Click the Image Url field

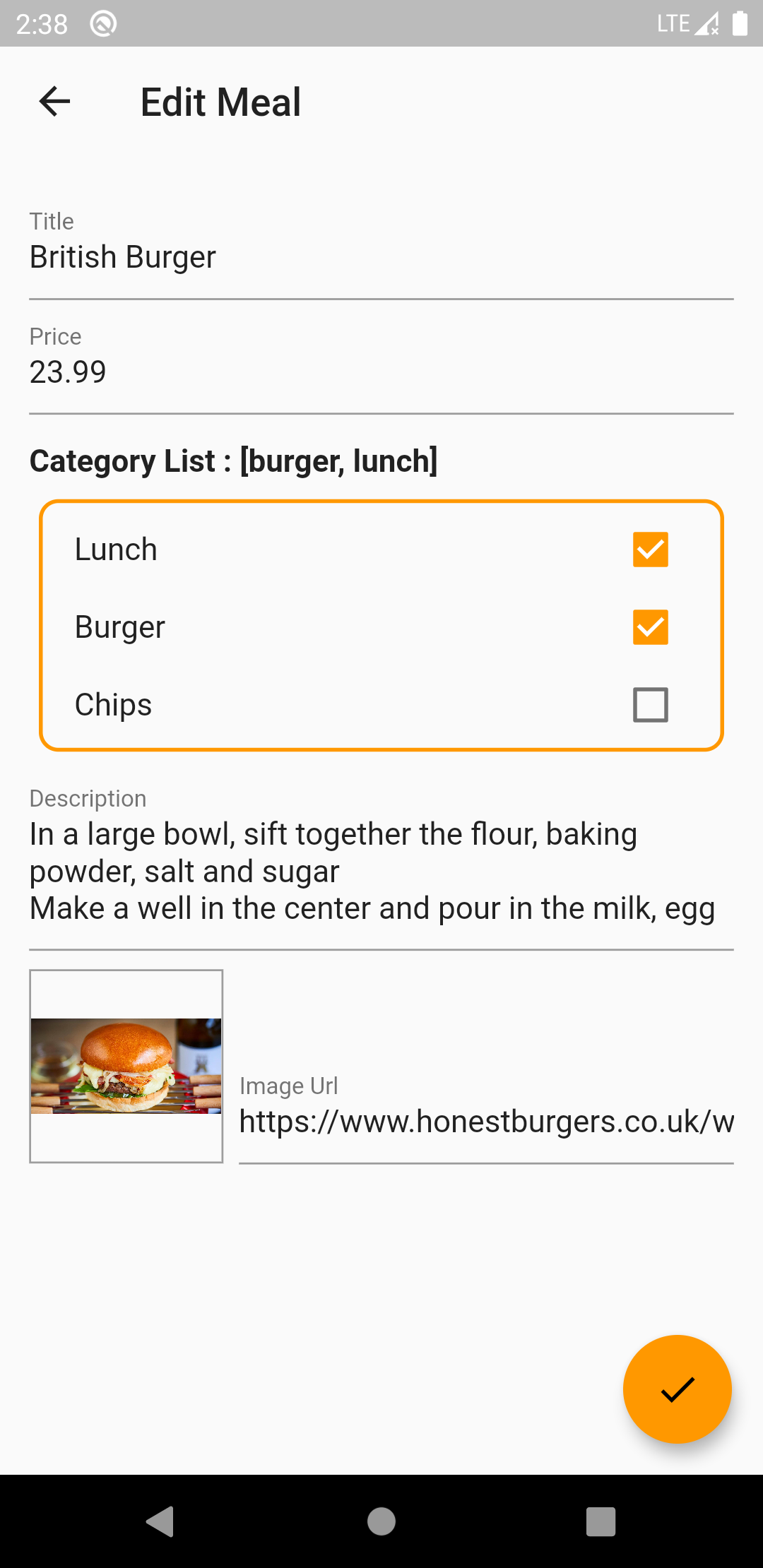(x=486, y=1122)
